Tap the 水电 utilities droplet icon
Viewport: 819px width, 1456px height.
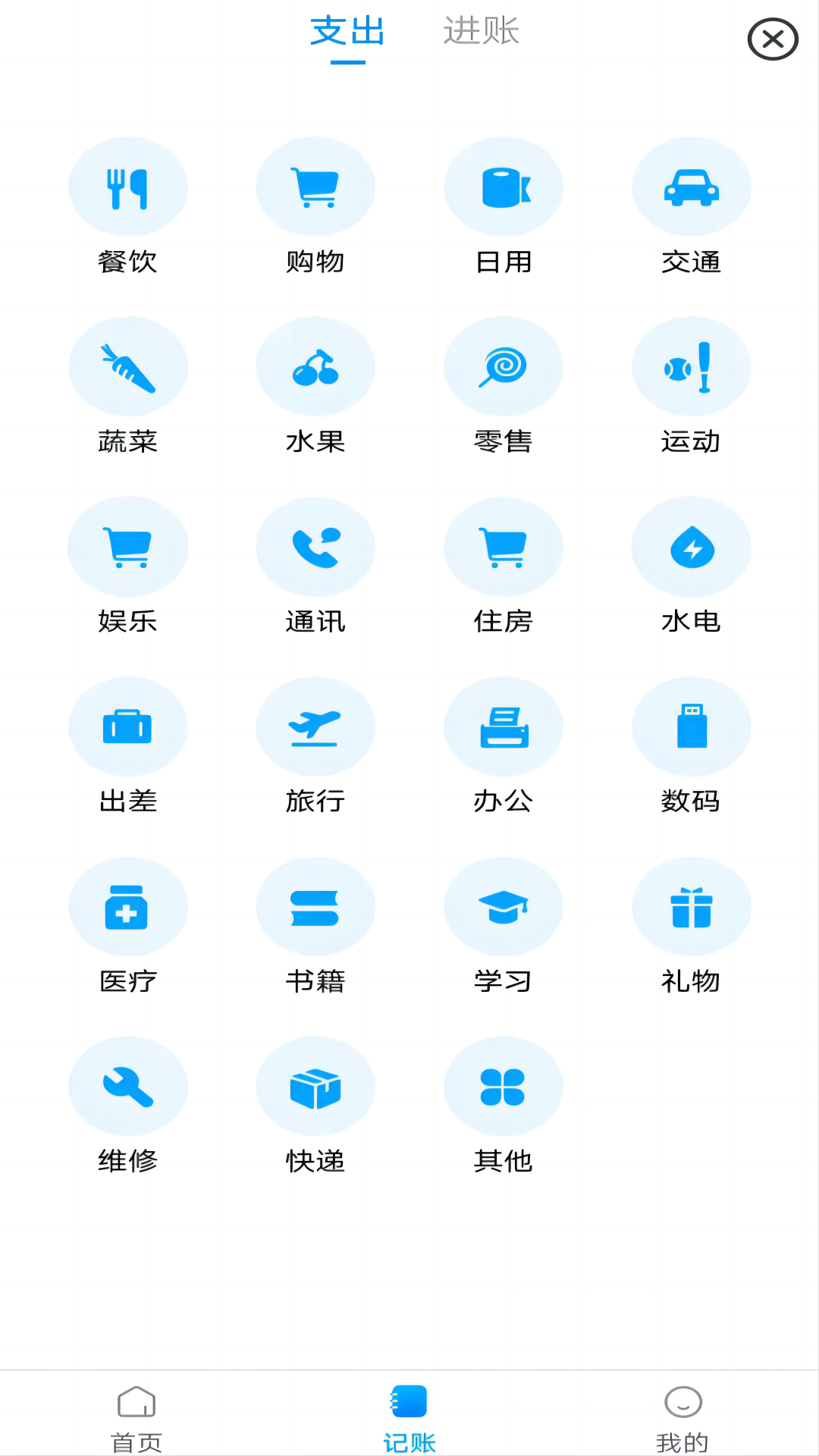[x=692, y=546]
